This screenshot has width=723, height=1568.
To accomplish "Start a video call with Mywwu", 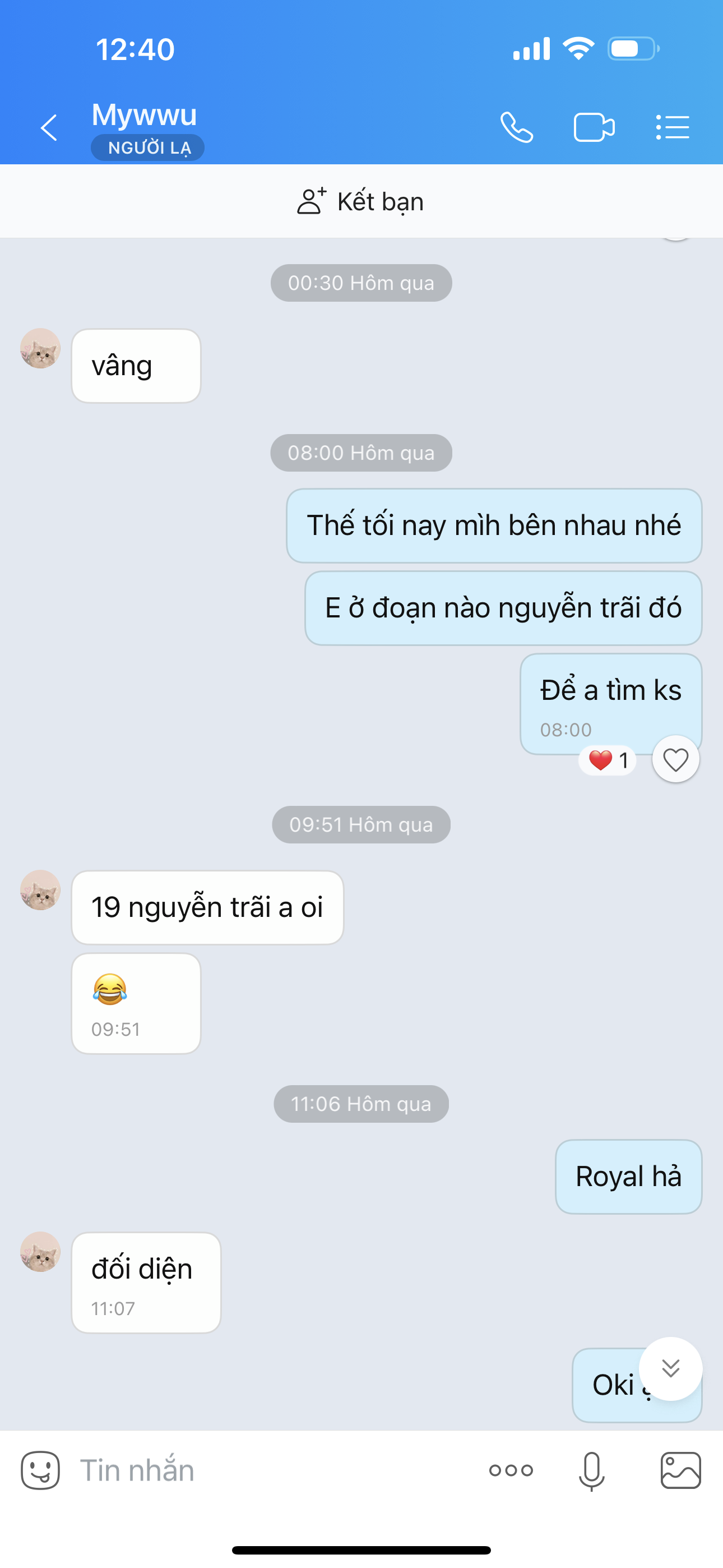I will (x=594, y=128).
